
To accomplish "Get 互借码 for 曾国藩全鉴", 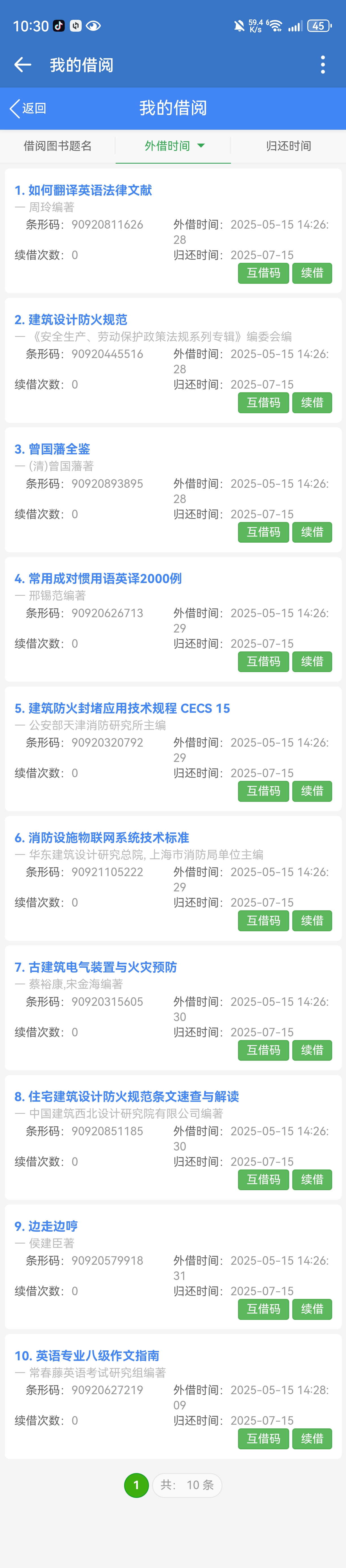I will point(263,532).
